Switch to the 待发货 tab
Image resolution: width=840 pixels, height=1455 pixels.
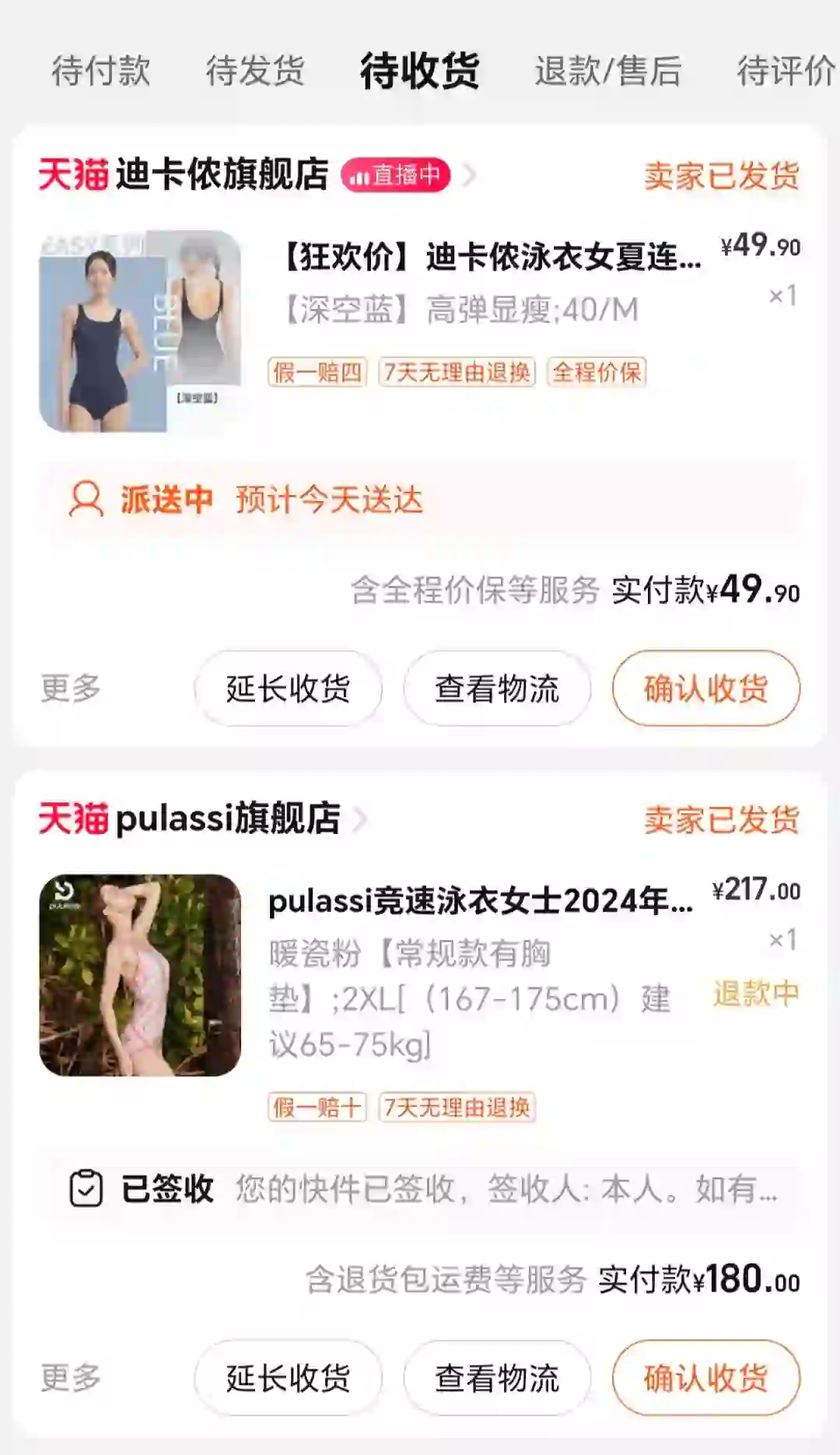(x=255, y=71)
